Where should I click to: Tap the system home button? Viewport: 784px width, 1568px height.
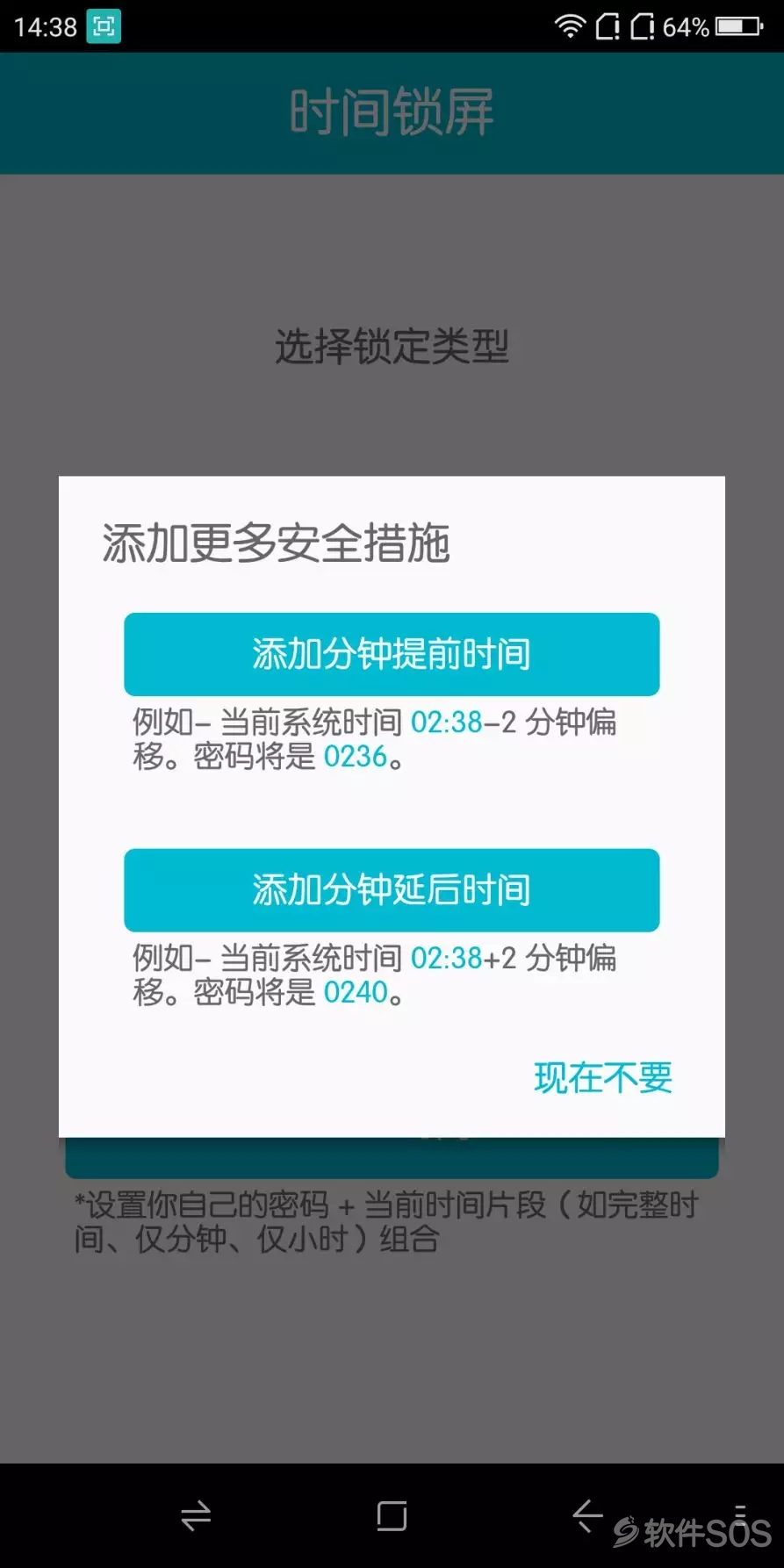click(392, 1515)
